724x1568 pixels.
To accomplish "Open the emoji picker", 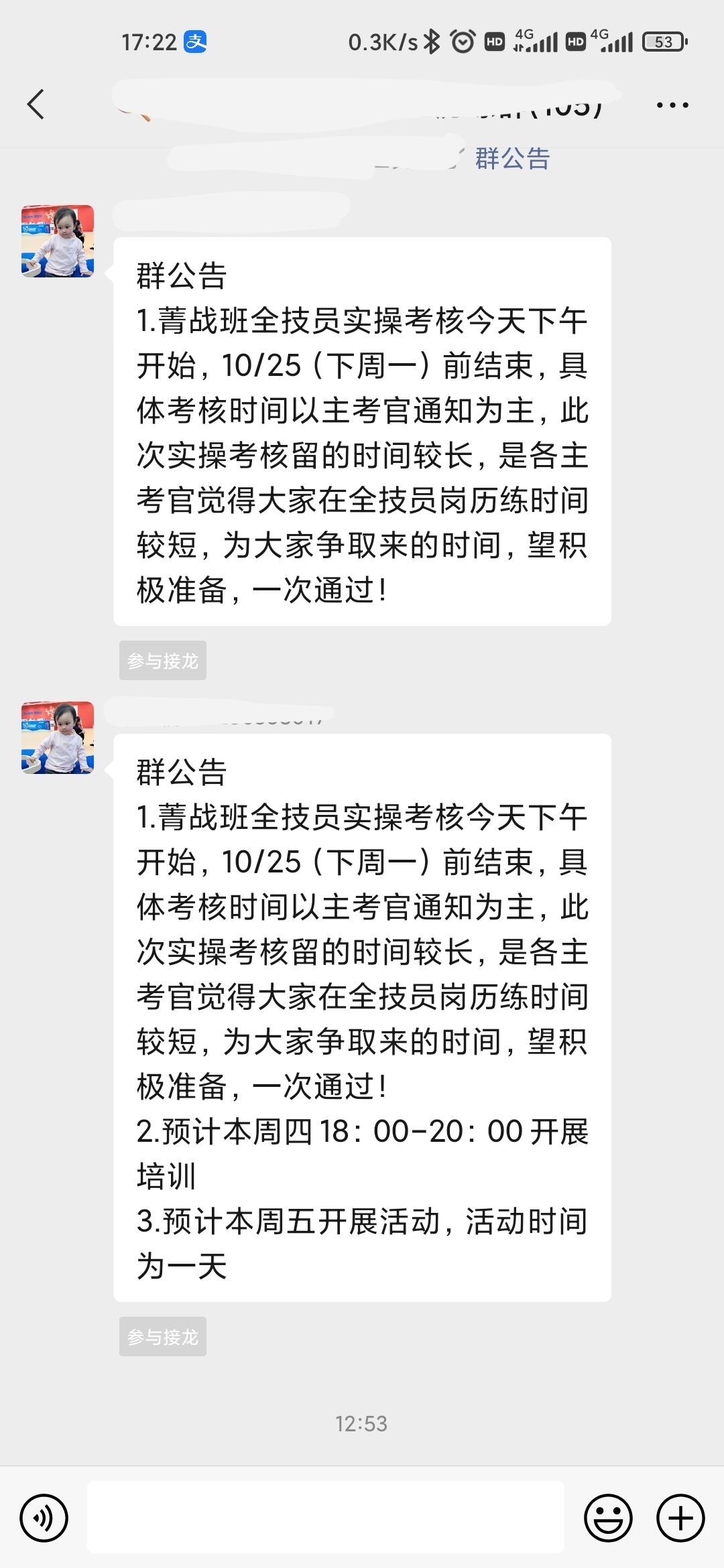I will (608, 1518).
